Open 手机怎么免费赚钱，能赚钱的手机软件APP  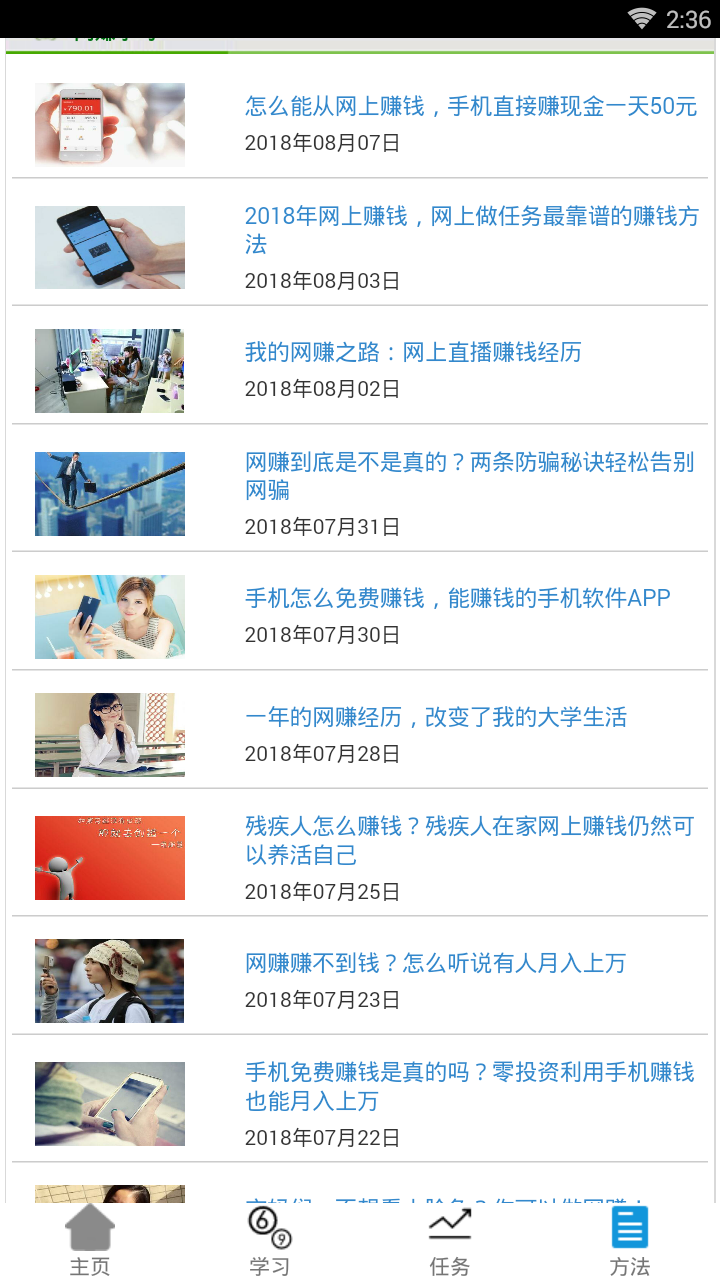pyautogui.click(x=457, y=599)
